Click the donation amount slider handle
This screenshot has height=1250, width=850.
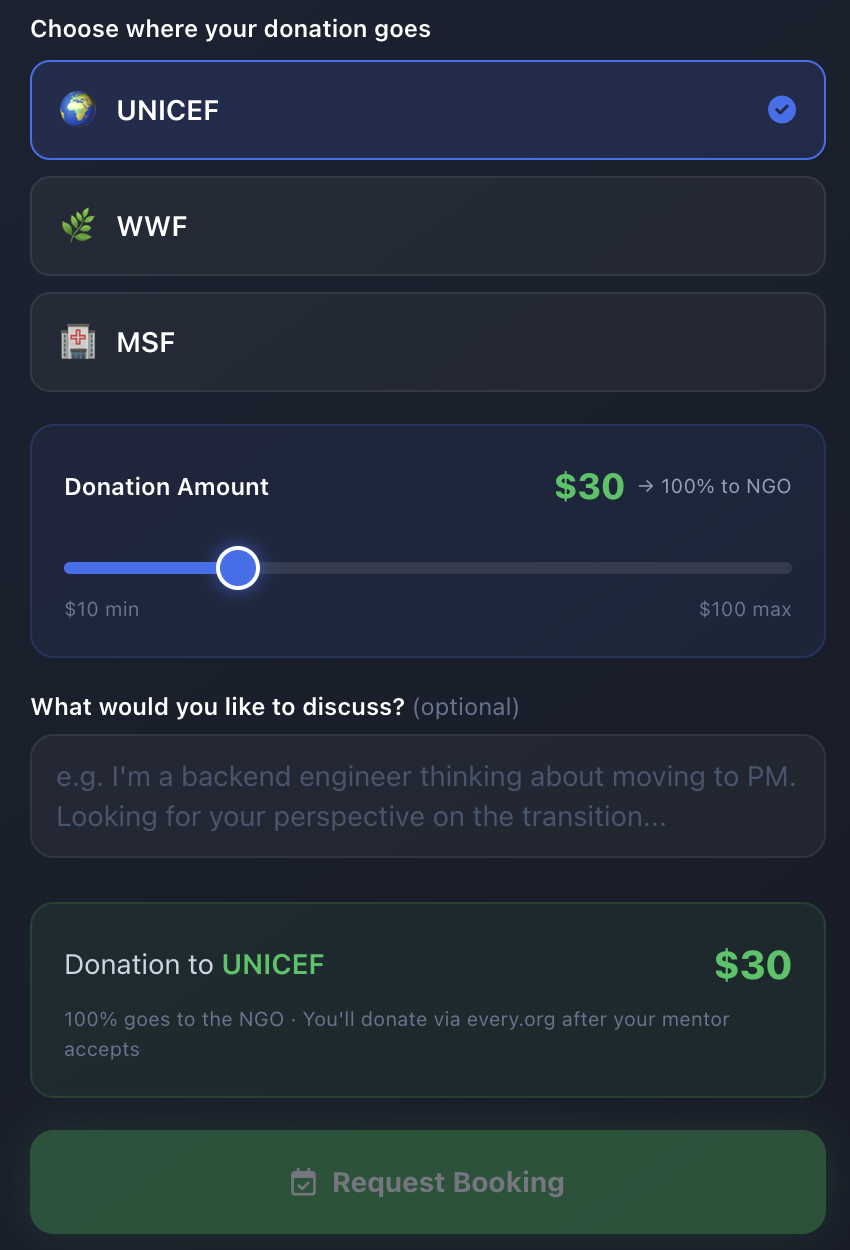pyautogui.click(x=238, y=567)
